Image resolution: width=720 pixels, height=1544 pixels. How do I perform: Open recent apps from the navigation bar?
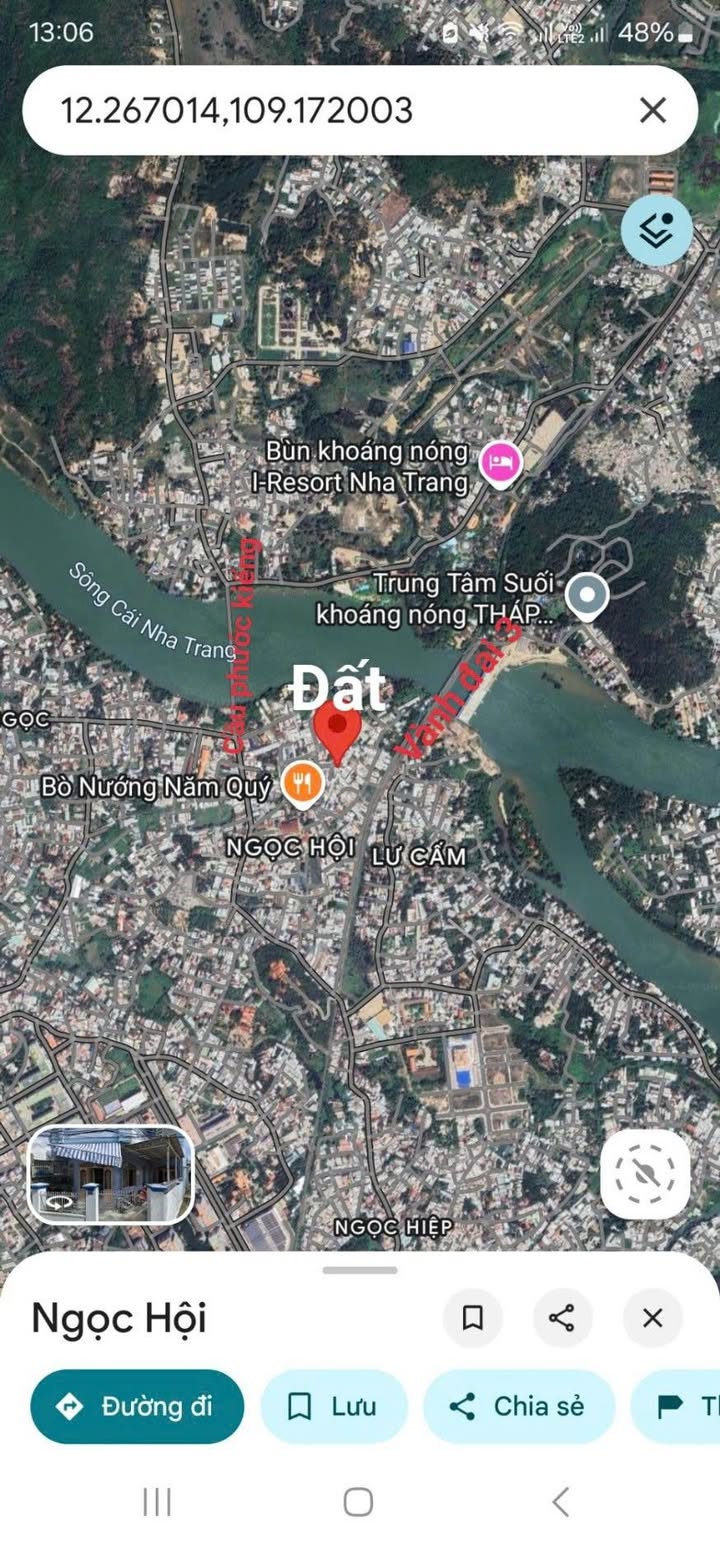point(157,1502)
